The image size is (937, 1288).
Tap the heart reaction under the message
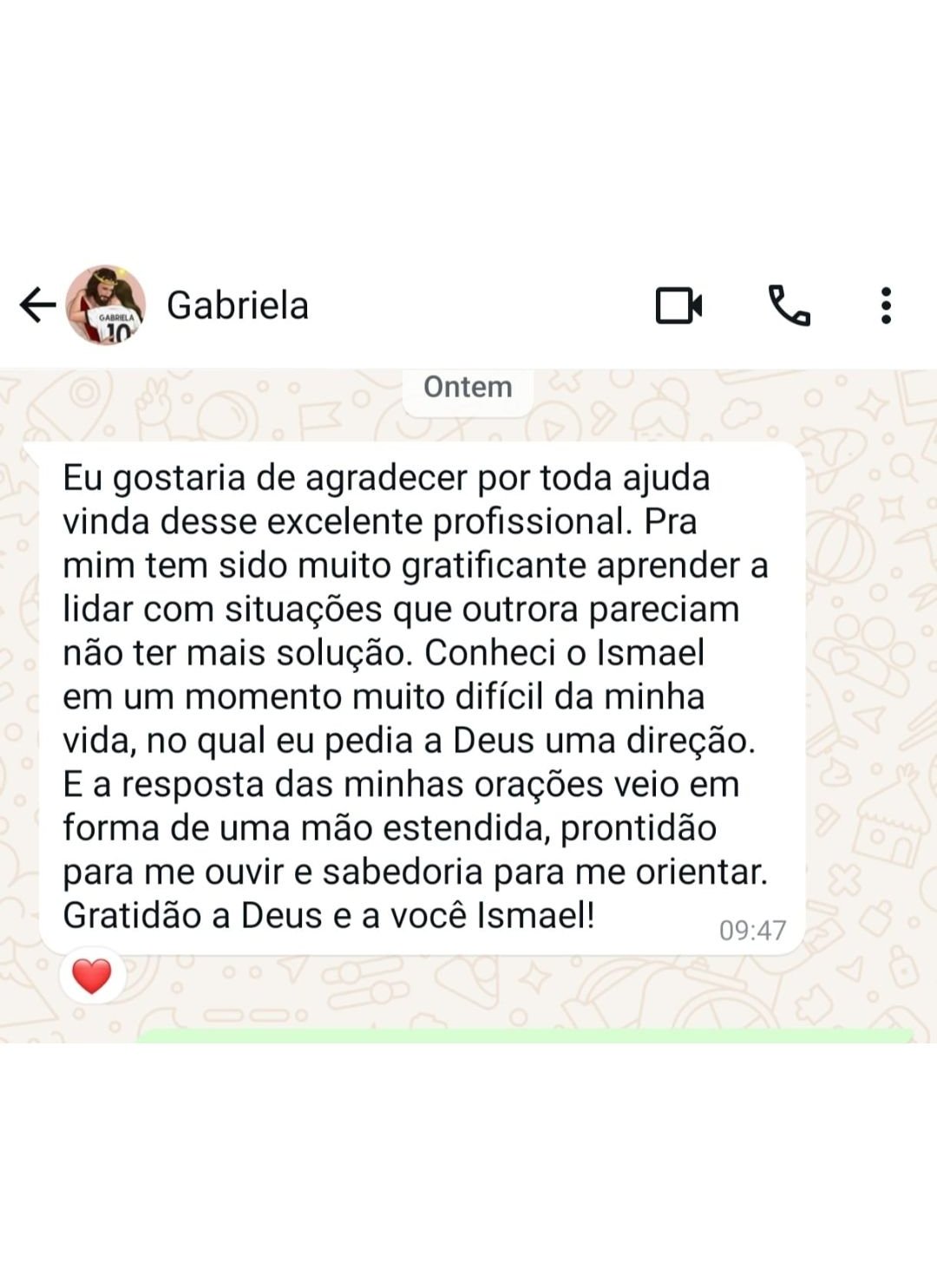pyautogui.click(x=92, y=976)
